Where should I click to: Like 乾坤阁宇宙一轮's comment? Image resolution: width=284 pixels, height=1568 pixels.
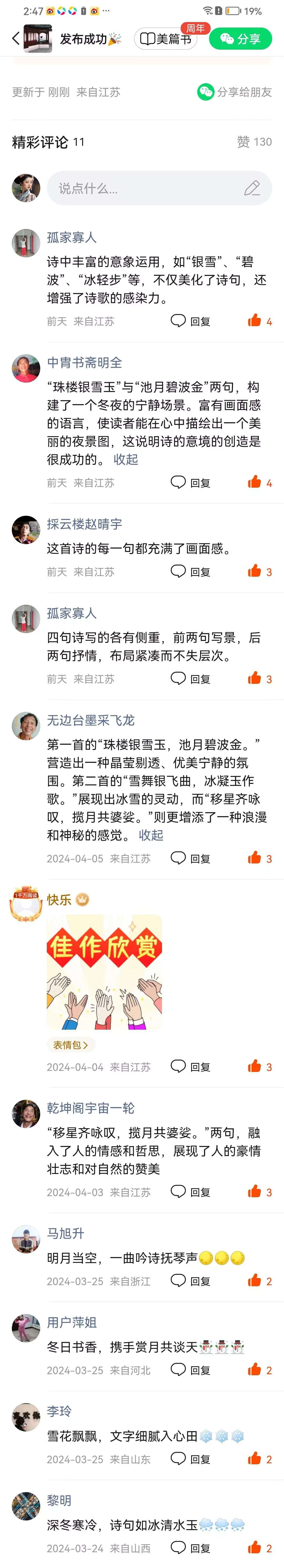(x=259, y=1192)
